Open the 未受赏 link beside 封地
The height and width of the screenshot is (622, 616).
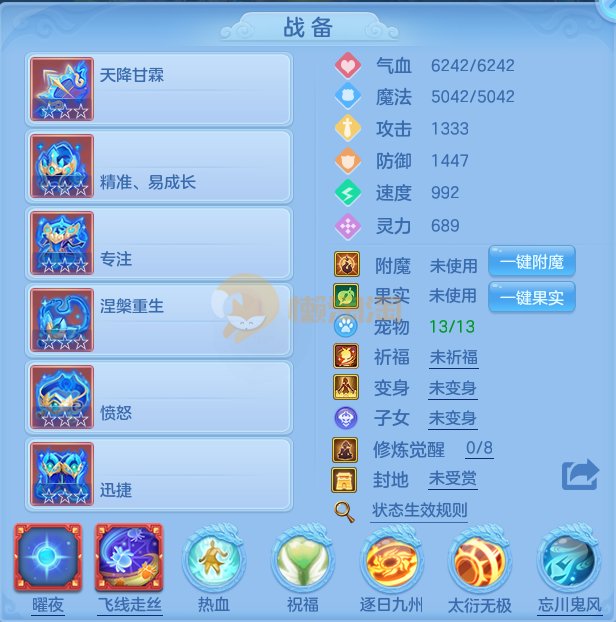coord(453,479)
